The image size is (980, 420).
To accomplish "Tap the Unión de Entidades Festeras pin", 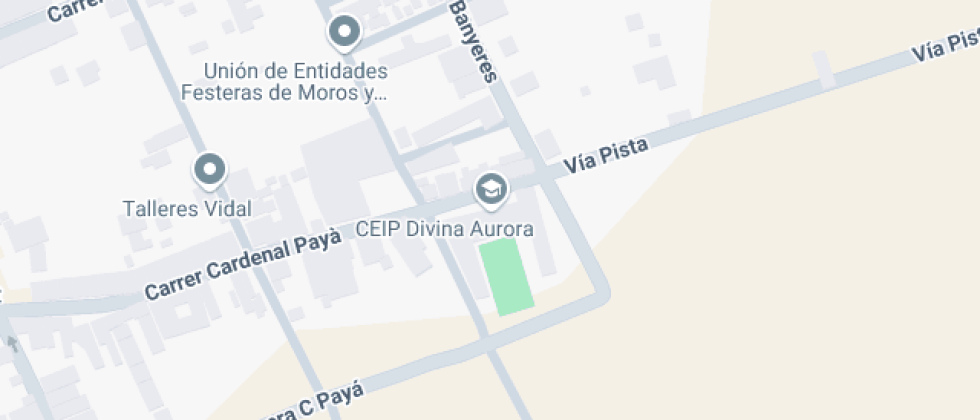I will (x=345, y=33).
